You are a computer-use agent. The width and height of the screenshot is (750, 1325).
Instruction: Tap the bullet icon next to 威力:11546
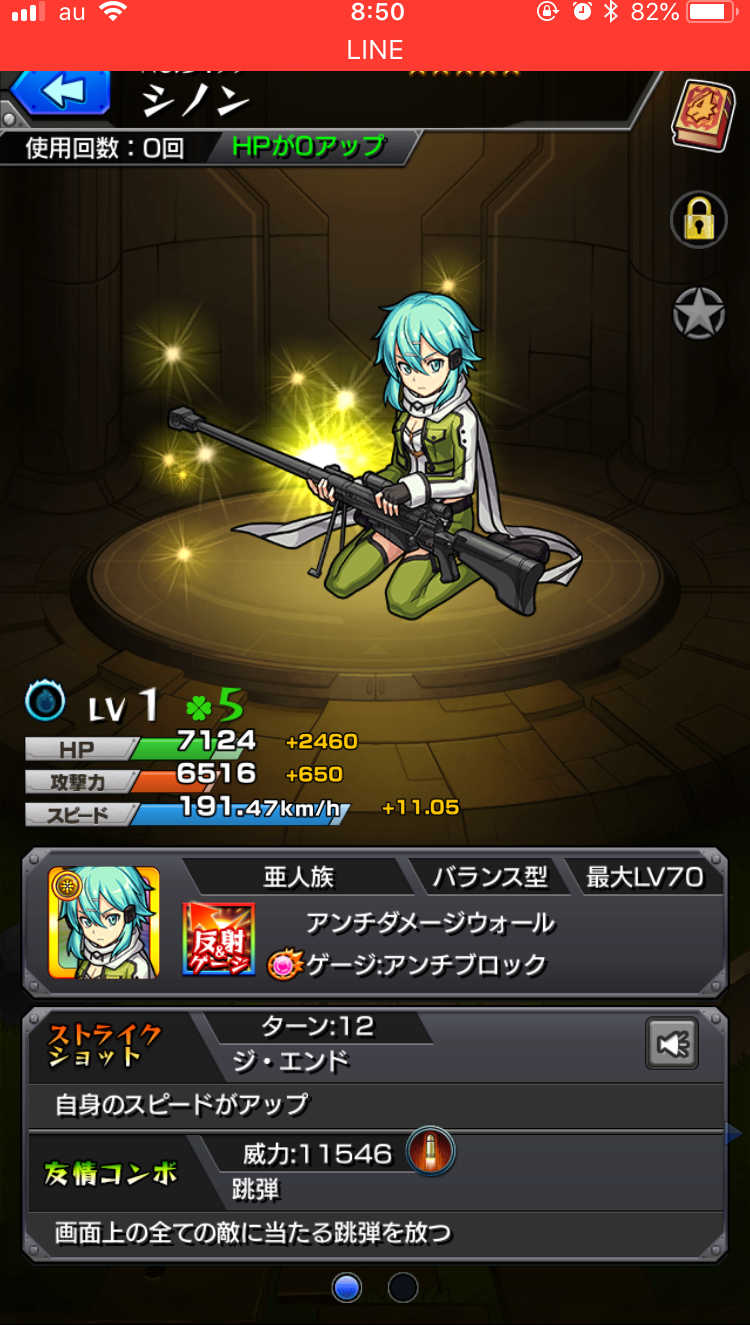431,1153
